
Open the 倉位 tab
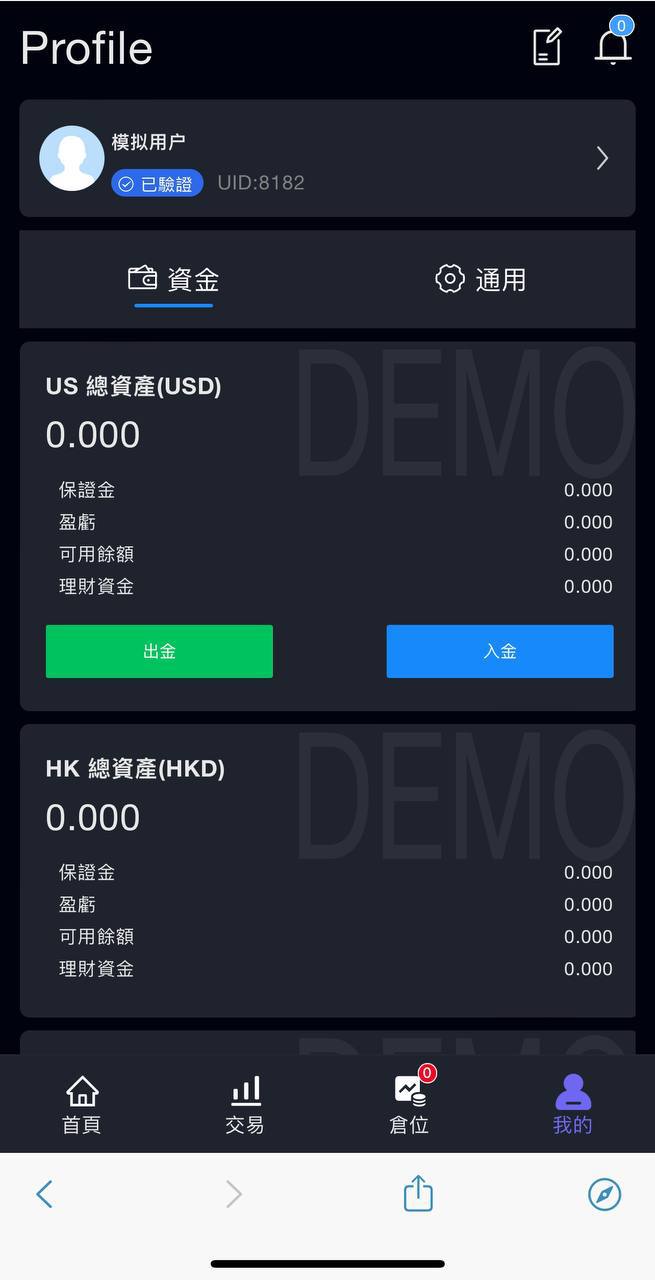(409, 1104)
